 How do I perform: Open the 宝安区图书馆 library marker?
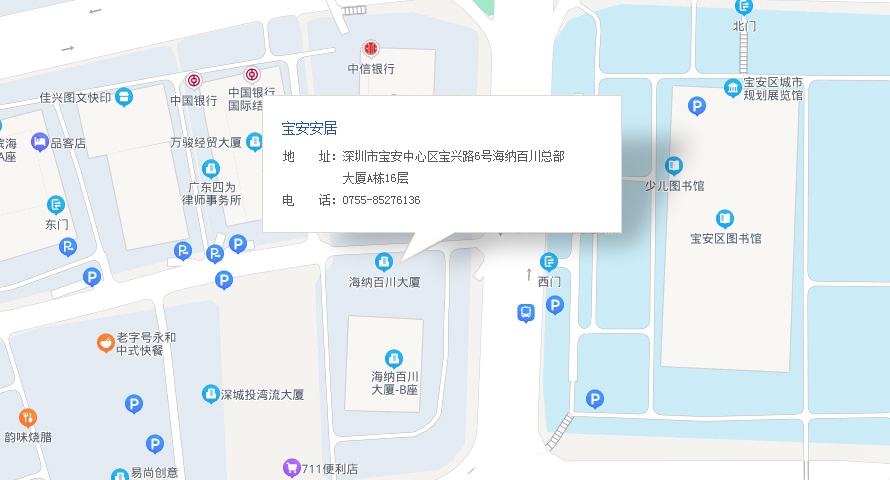point(725,219)
